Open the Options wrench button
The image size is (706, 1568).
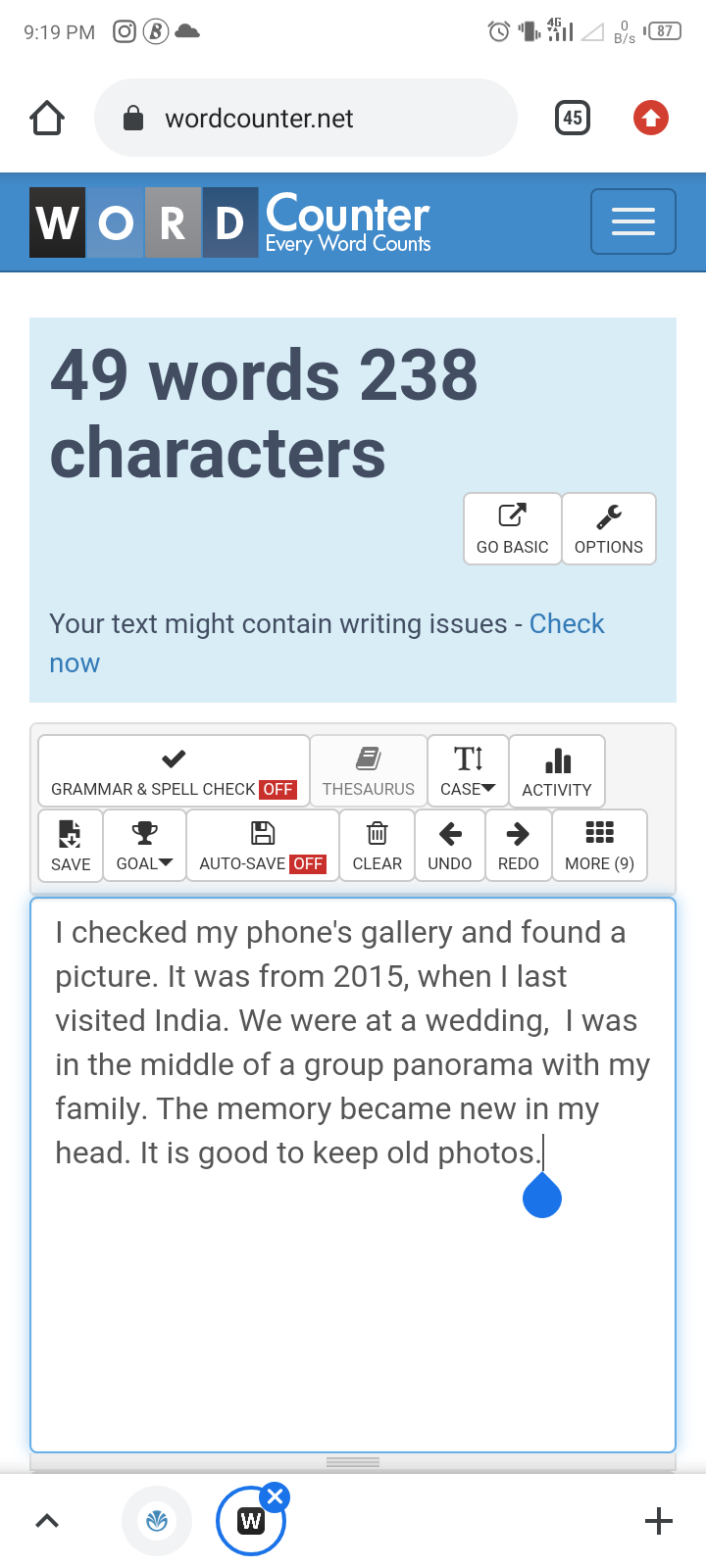coord(608,529)
